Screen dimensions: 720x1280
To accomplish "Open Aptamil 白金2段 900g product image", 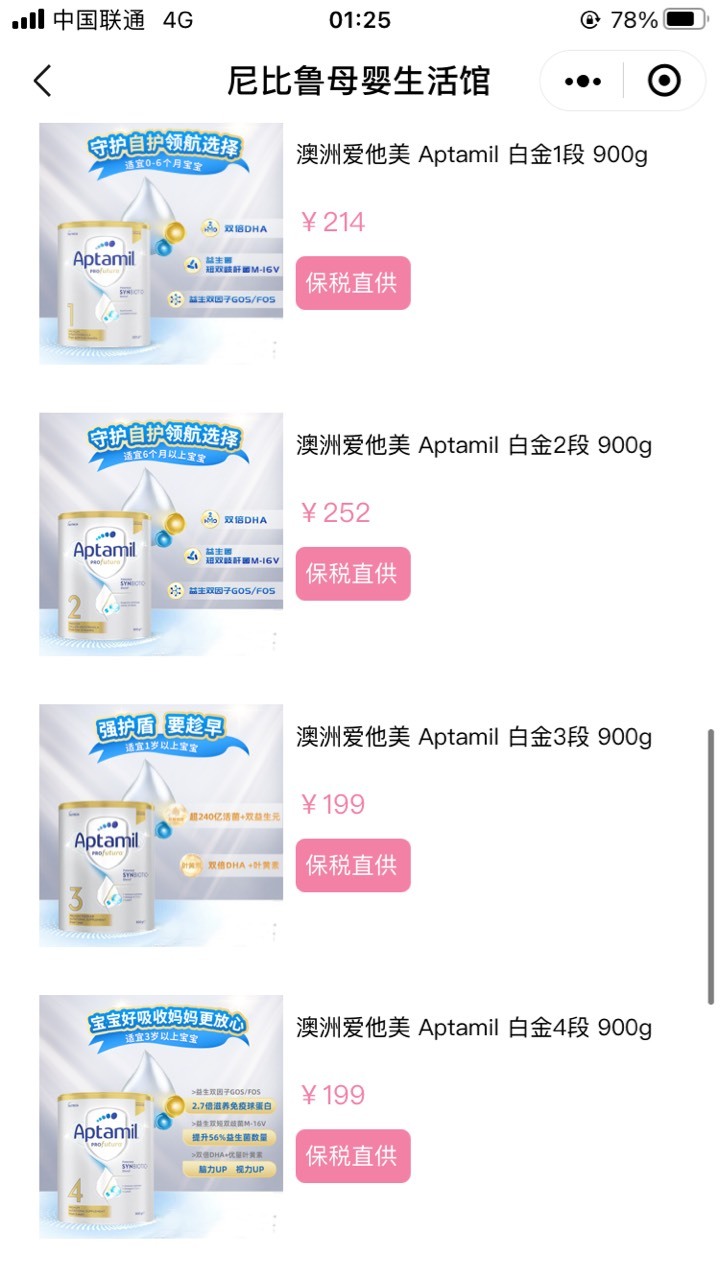I will (x=161, y=534).
